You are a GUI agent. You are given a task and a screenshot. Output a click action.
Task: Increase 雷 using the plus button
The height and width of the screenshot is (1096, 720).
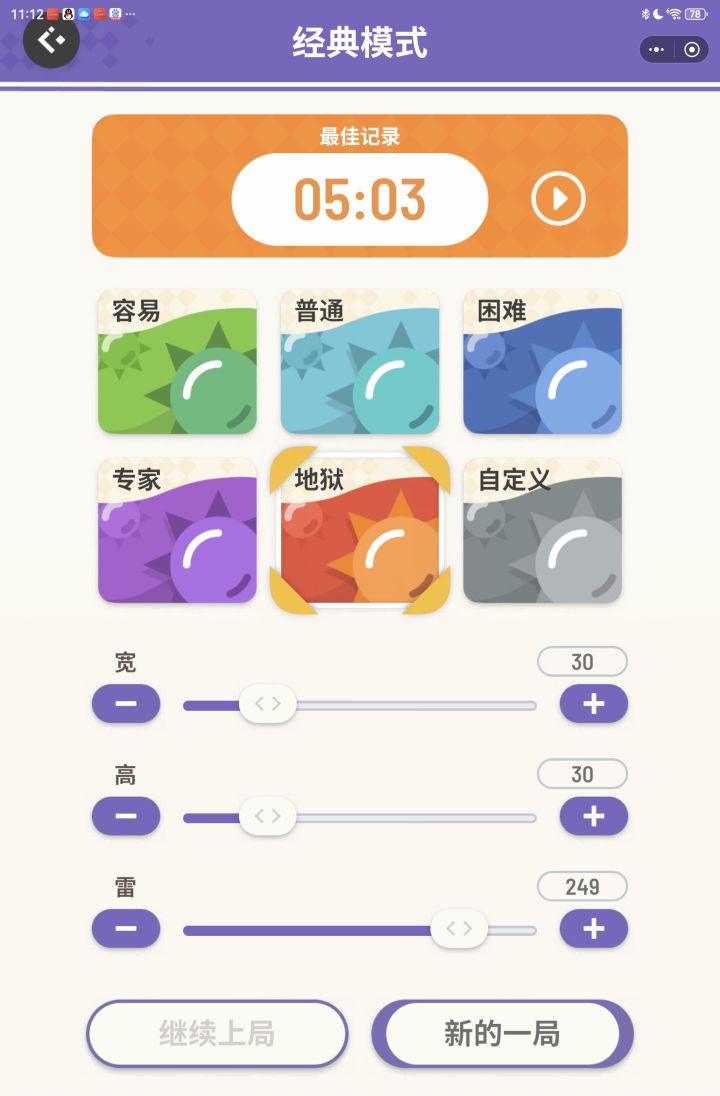(592, 928)
